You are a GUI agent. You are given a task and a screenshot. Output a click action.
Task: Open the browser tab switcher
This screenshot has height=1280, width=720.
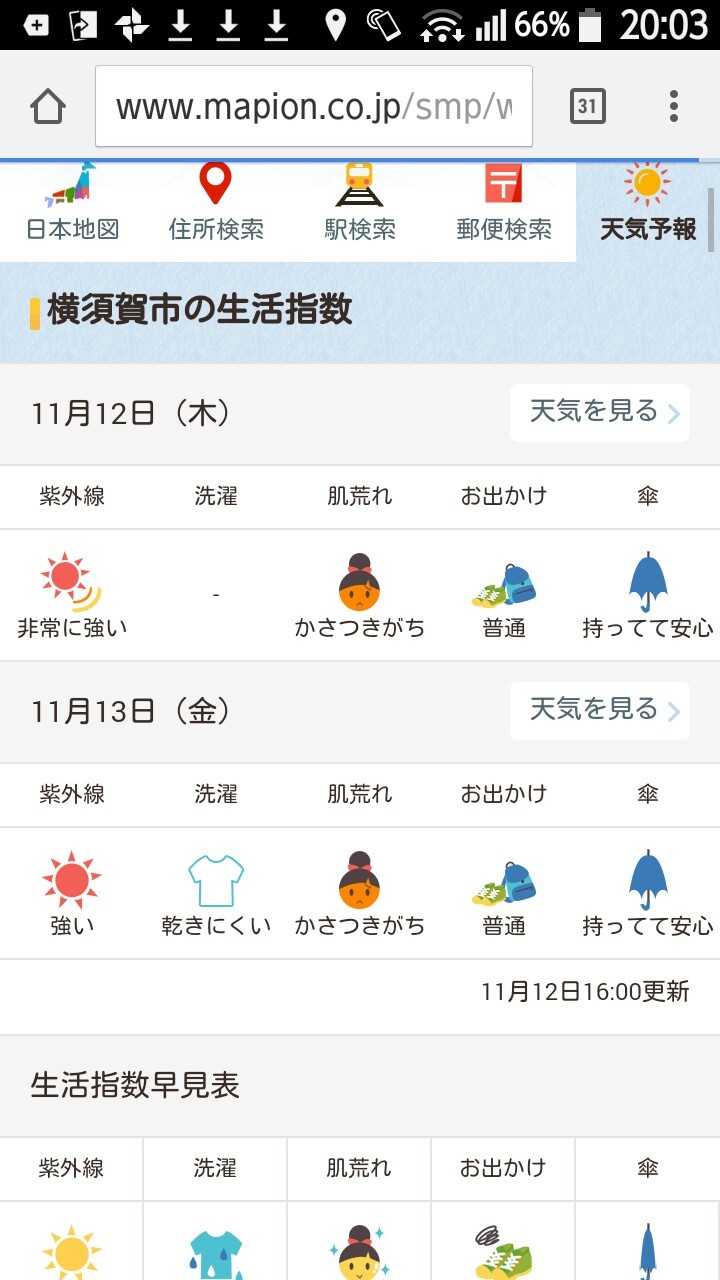pyautogui.click(x=588, y=106)
